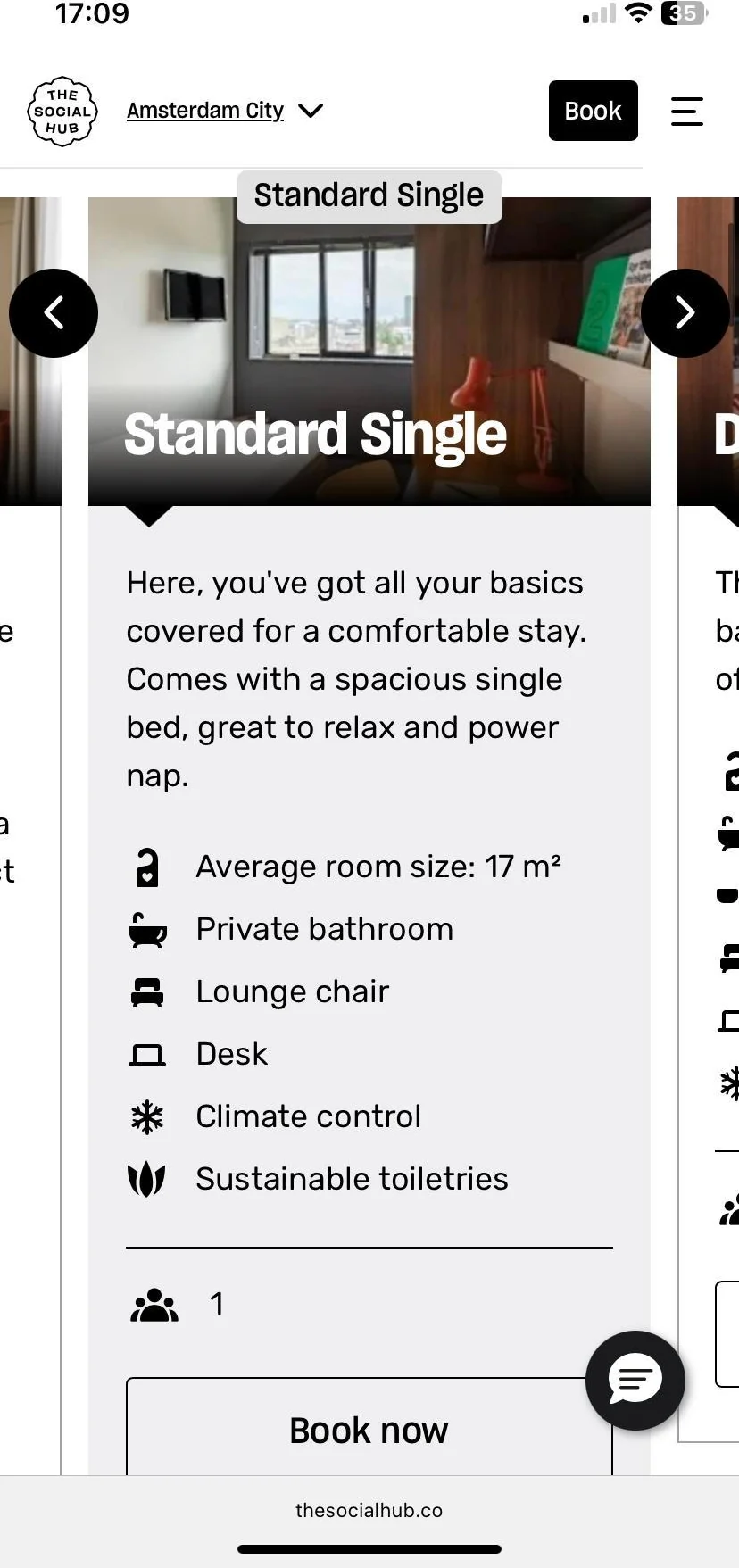Tap Book now for Standard Single

[x=369, y=1430]
